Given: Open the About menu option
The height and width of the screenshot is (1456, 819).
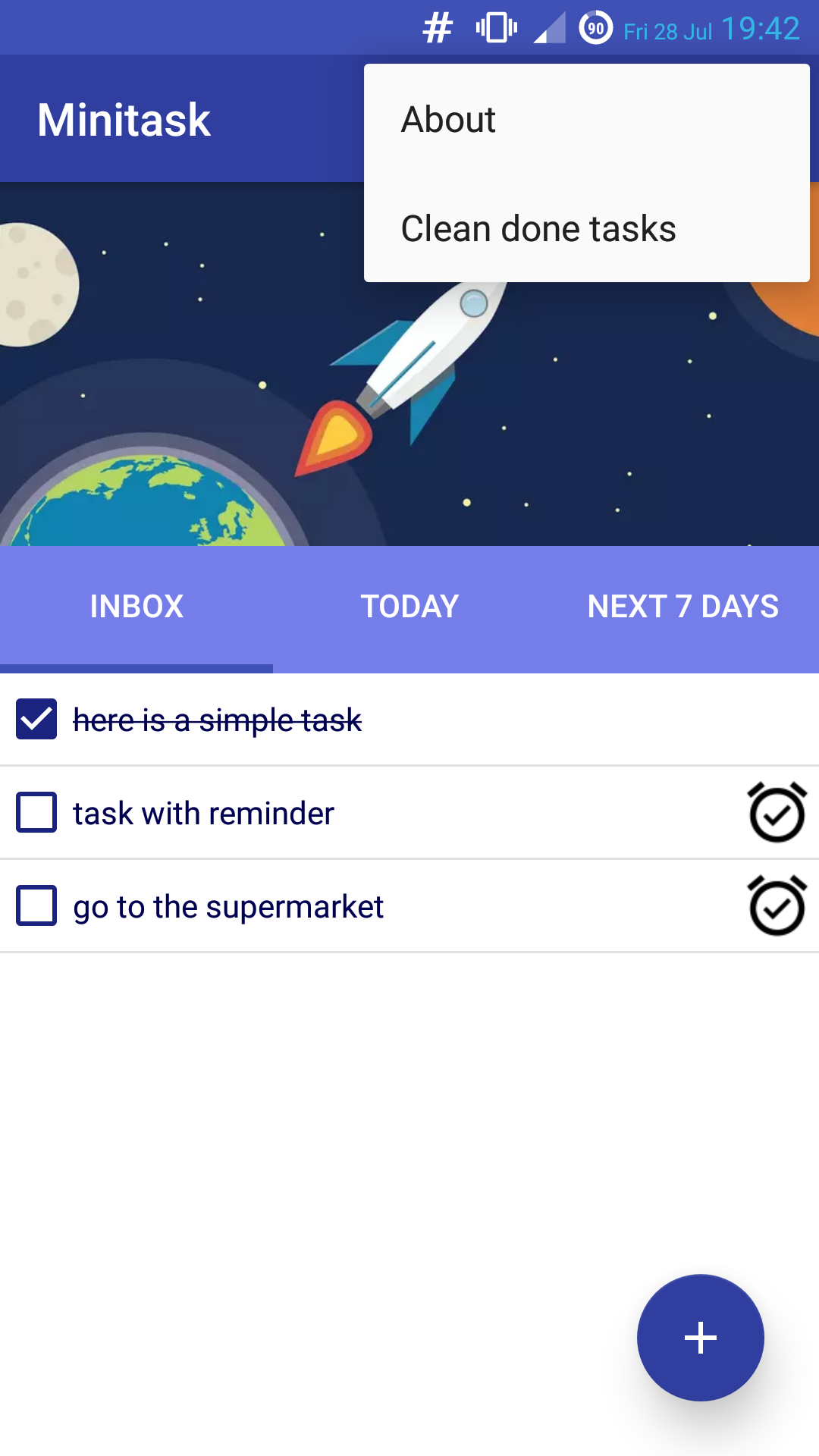Looking at the screenshot, I should (x=586, y=119).
